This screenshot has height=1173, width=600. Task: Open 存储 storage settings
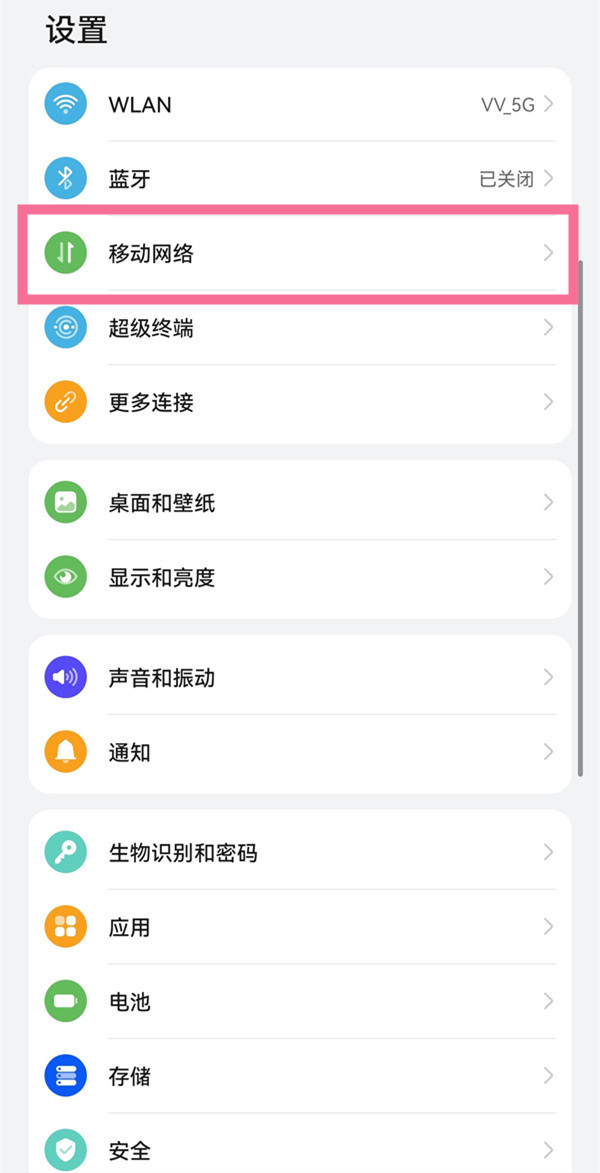(x=300, y=1076)
